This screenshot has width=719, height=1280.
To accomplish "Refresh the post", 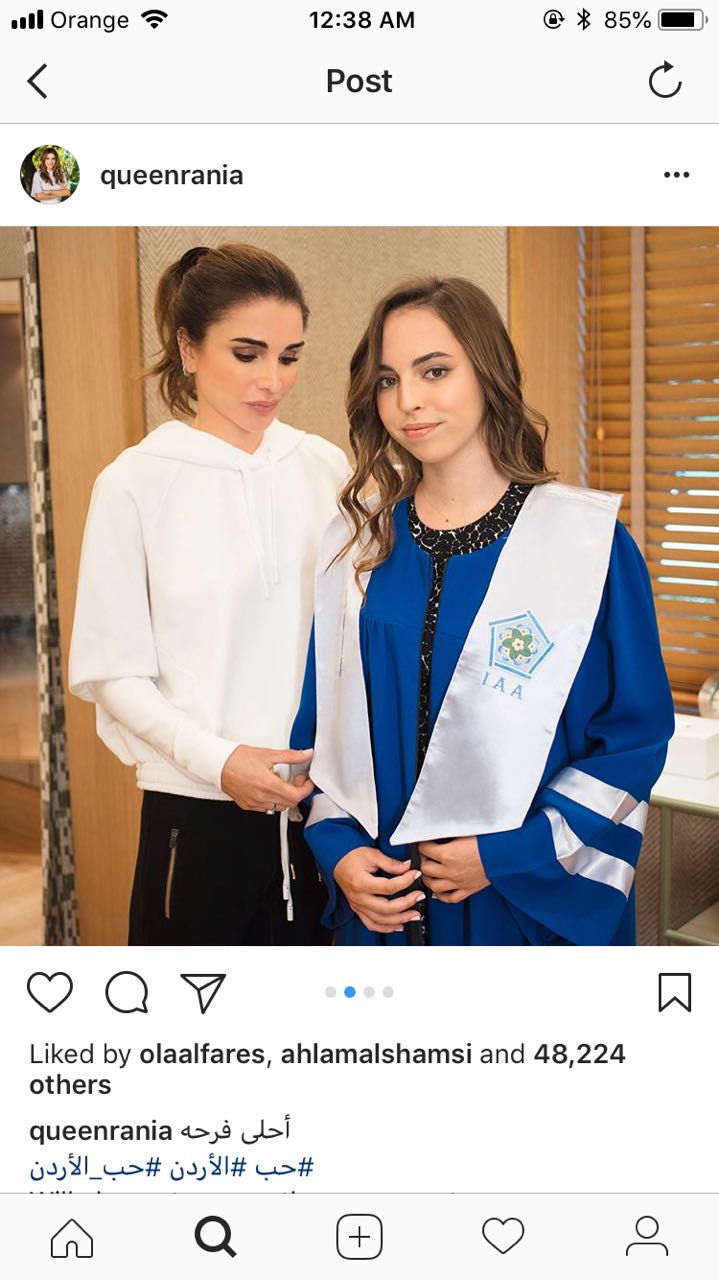I will point(665,81).
